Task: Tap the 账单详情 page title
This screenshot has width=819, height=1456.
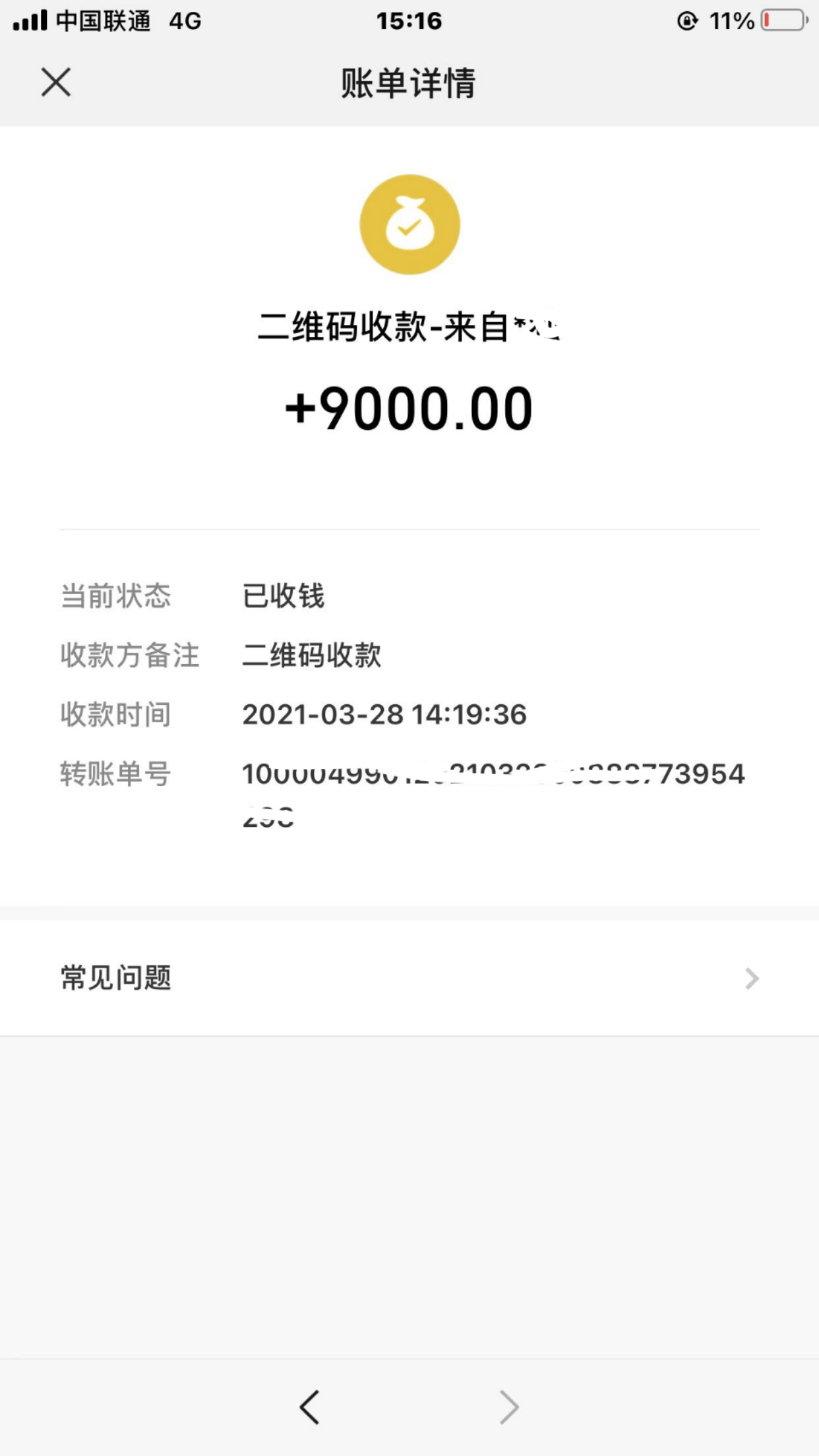Action: (409, 82)
